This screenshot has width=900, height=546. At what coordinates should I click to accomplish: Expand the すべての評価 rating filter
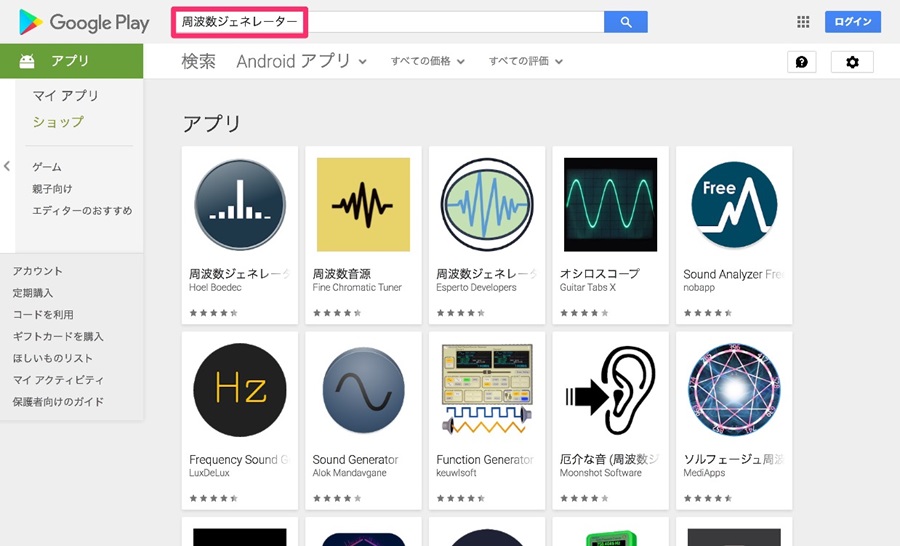[x=526, y=61]
